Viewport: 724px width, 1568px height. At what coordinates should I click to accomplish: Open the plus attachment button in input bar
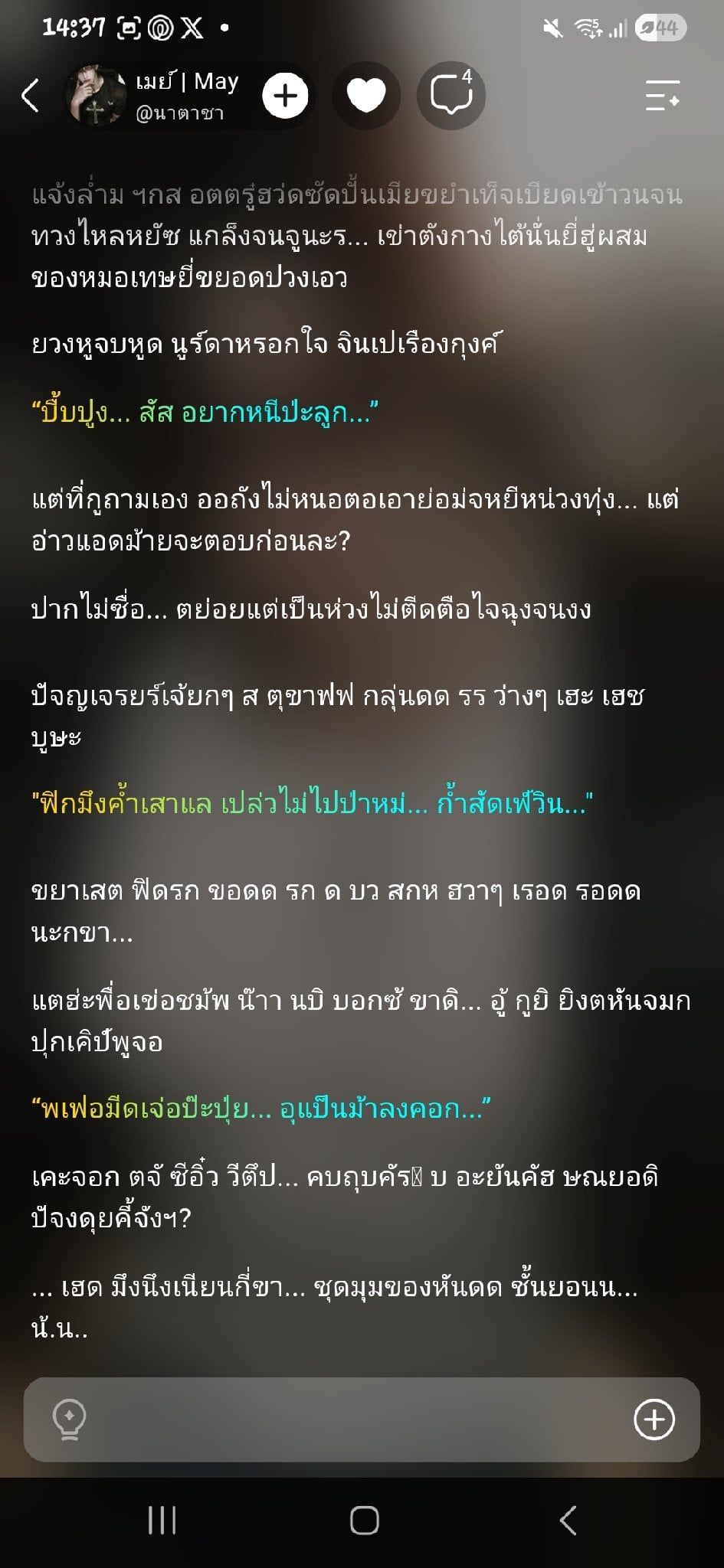coord(654,1419)
